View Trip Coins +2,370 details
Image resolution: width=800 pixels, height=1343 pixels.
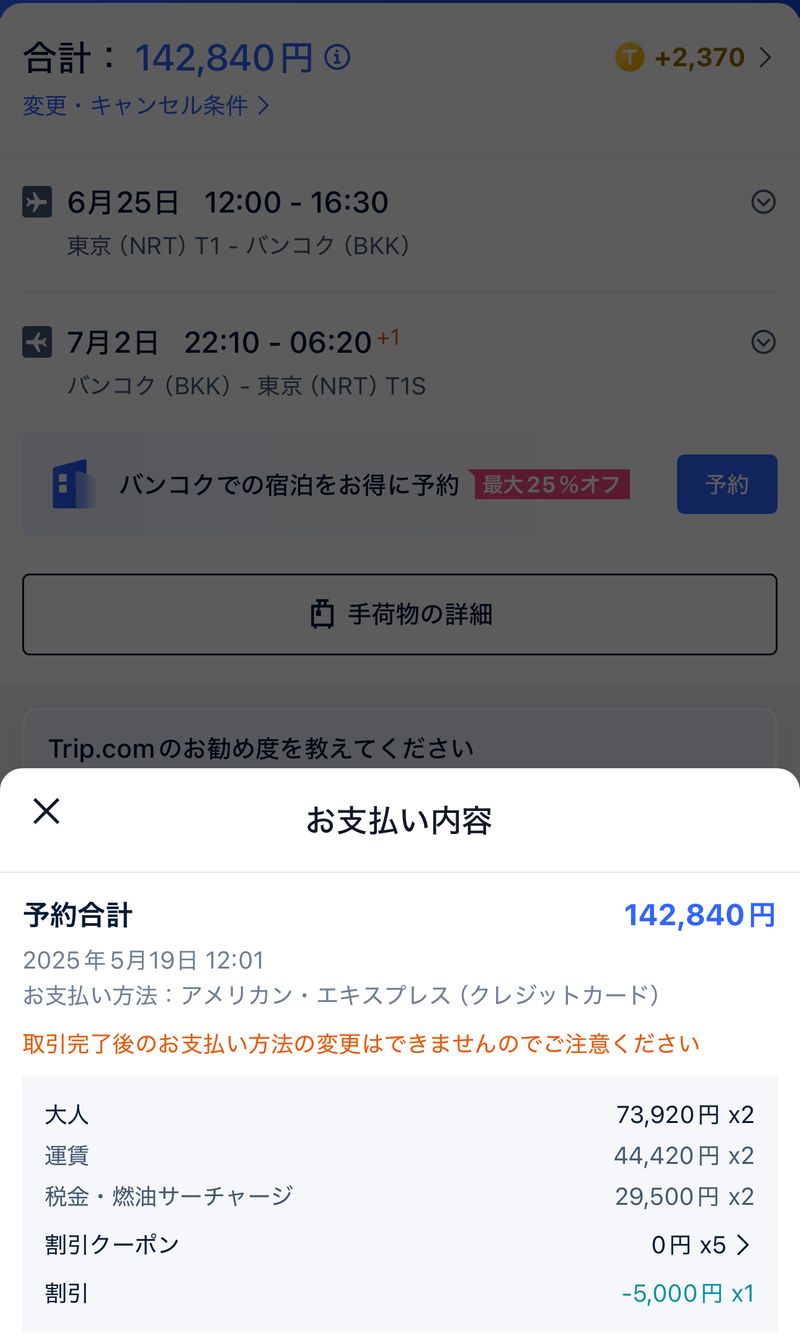pyautogui.click(x=694, y=58)
